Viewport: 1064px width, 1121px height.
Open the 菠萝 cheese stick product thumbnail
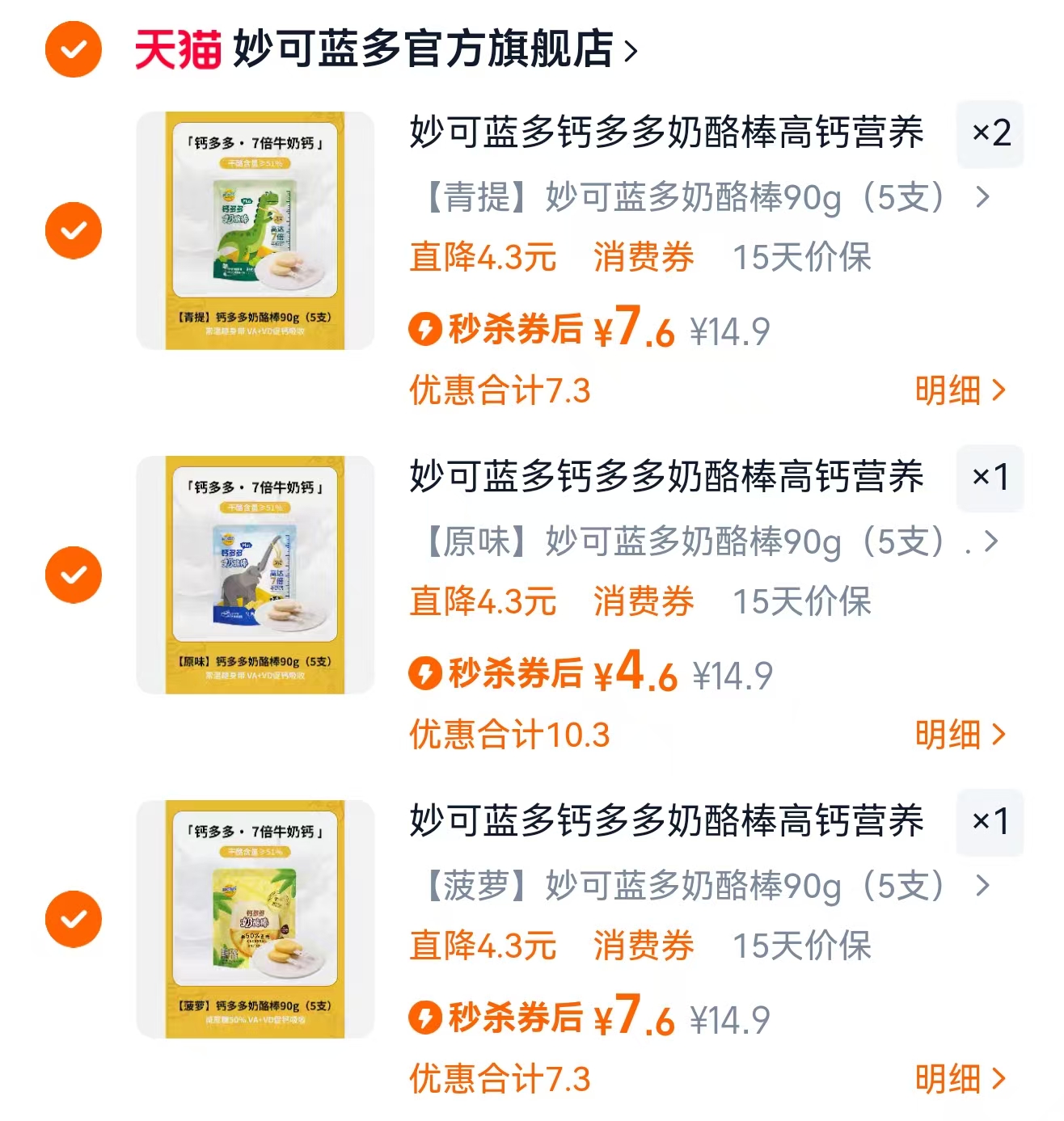251,919
